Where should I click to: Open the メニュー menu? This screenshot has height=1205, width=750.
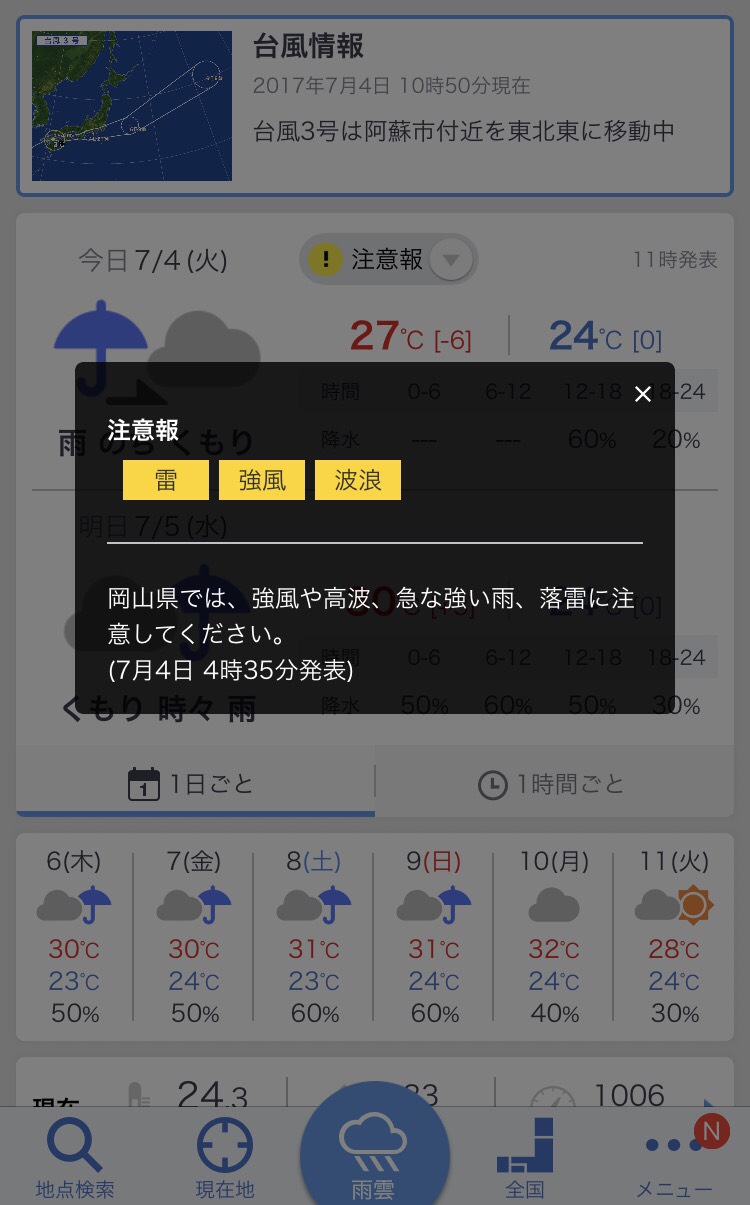coord(675,1157)
